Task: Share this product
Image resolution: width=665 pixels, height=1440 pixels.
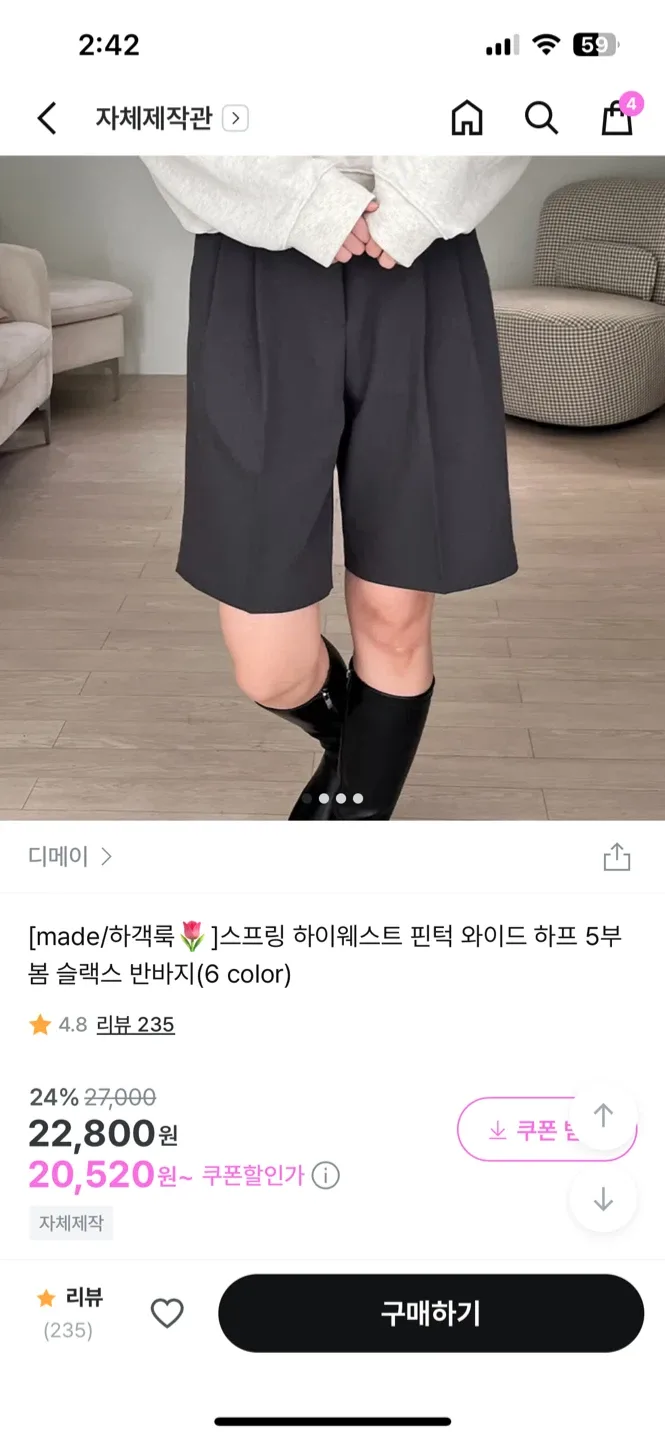Action: point(617,857)
